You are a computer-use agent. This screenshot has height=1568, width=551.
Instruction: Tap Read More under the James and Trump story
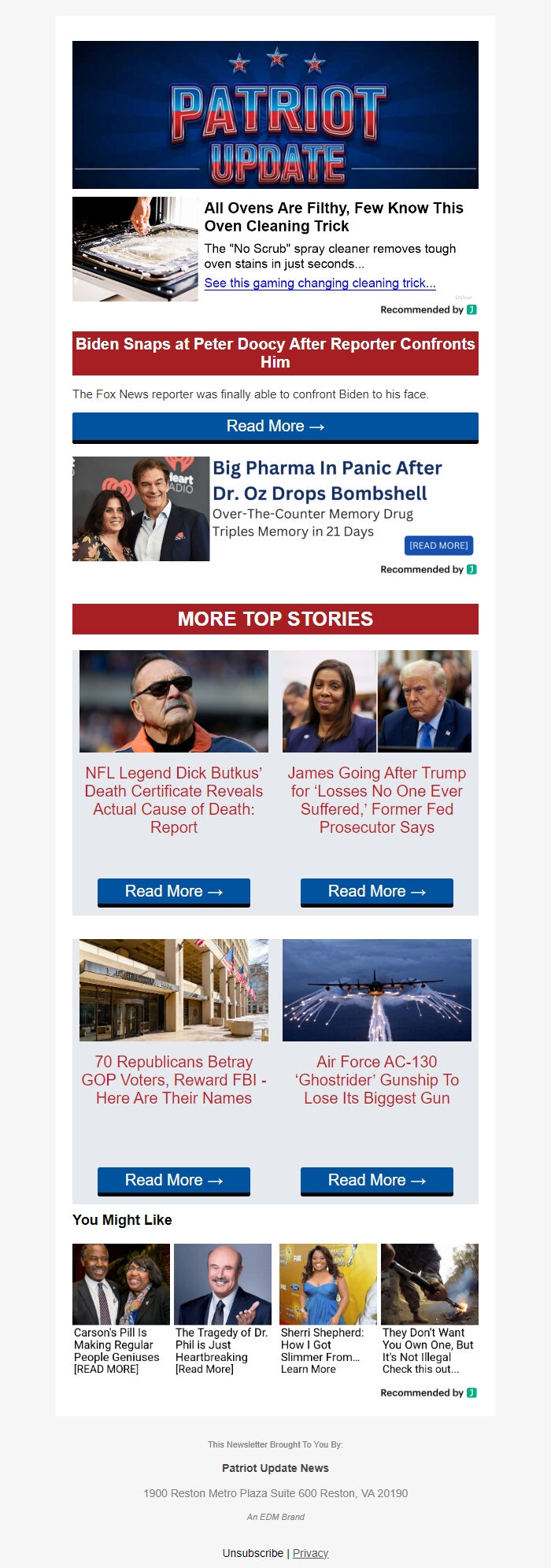pos(377,892)
